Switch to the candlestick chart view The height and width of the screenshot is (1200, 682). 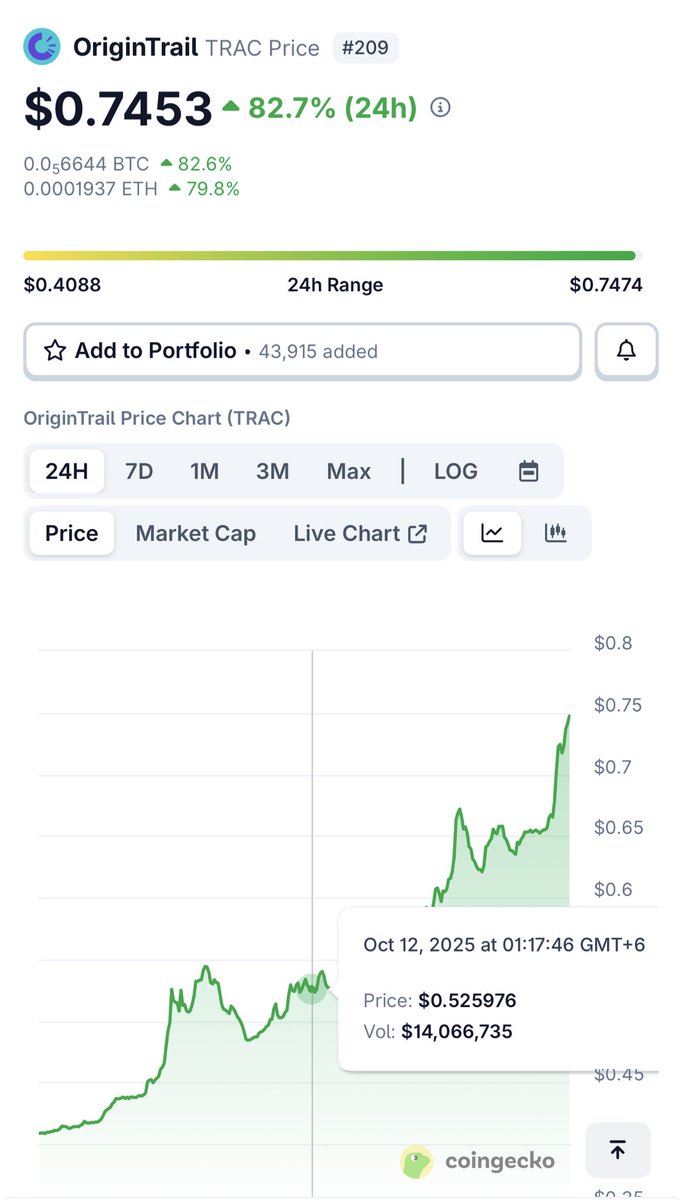click(556, 533)
